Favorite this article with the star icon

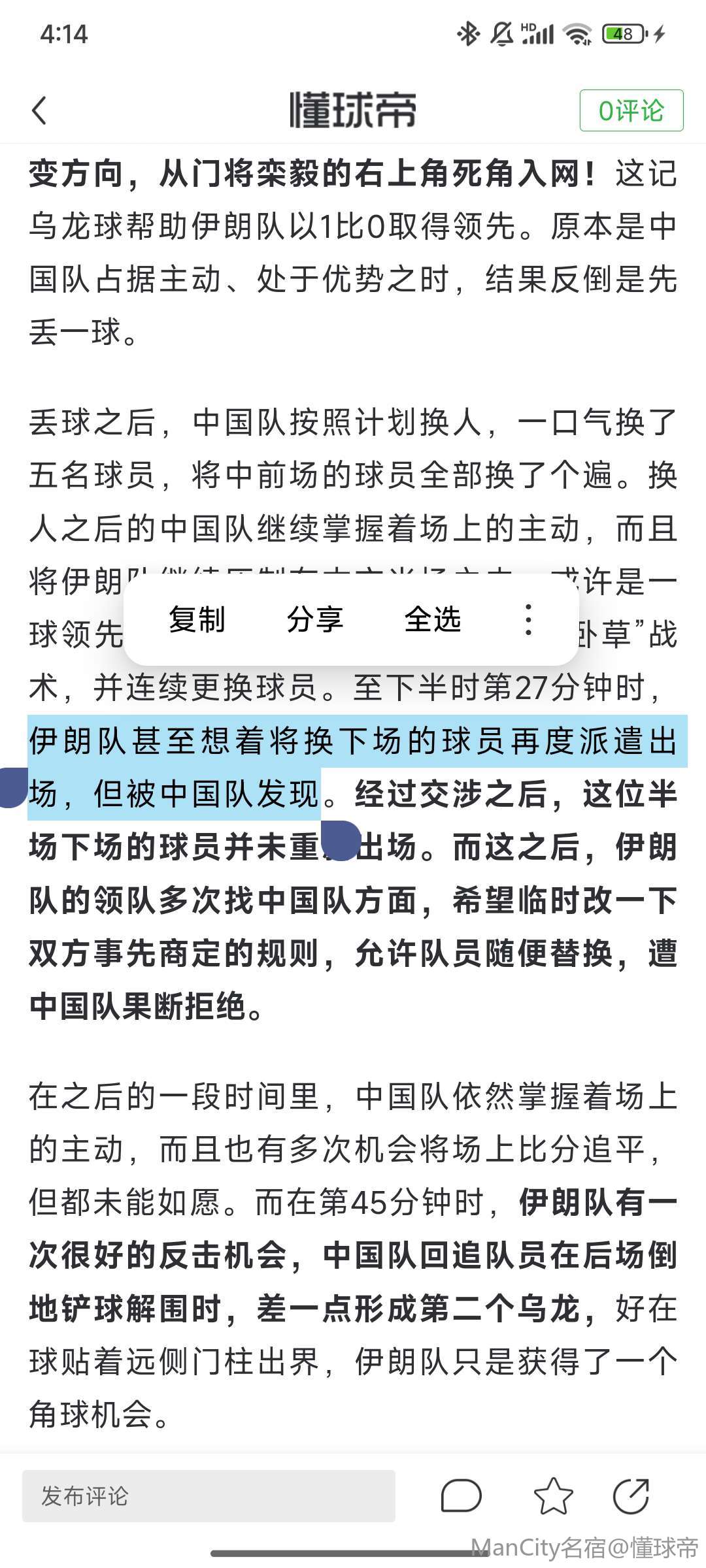click(553, 1495)
